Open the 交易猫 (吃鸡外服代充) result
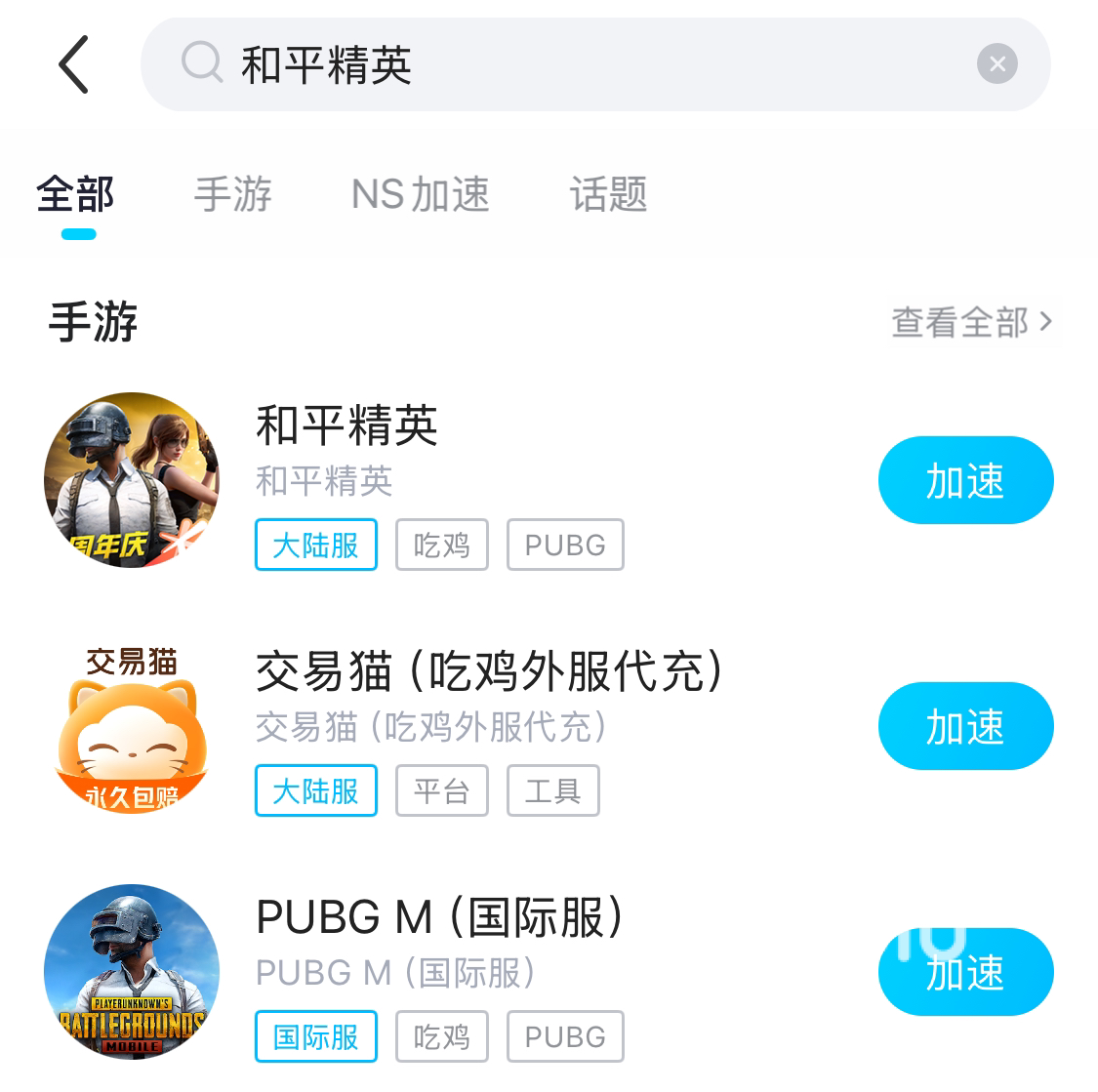 click(x=488, y=672)
